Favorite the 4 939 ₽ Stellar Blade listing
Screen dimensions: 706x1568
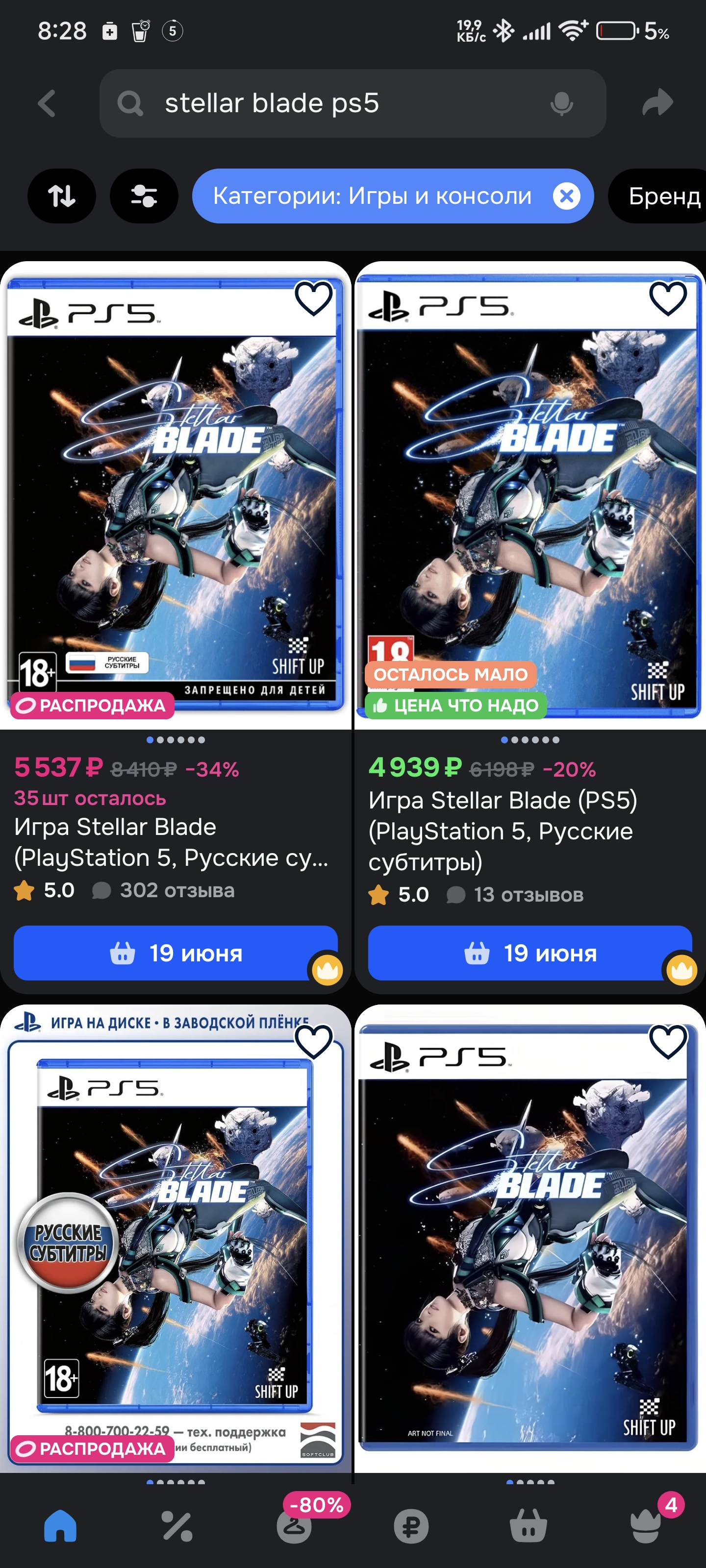click(x=668, y=298)
